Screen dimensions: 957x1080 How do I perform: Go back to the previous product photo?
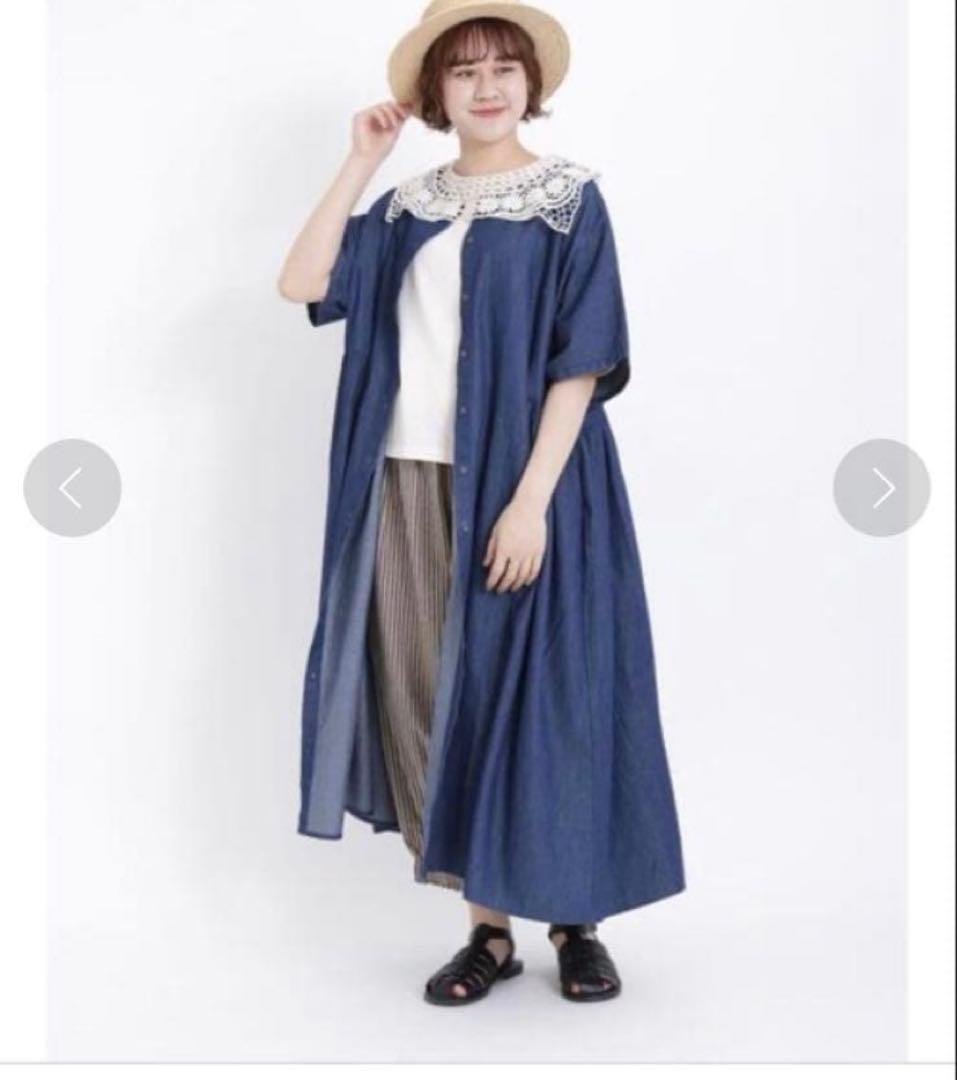(72, 488)
